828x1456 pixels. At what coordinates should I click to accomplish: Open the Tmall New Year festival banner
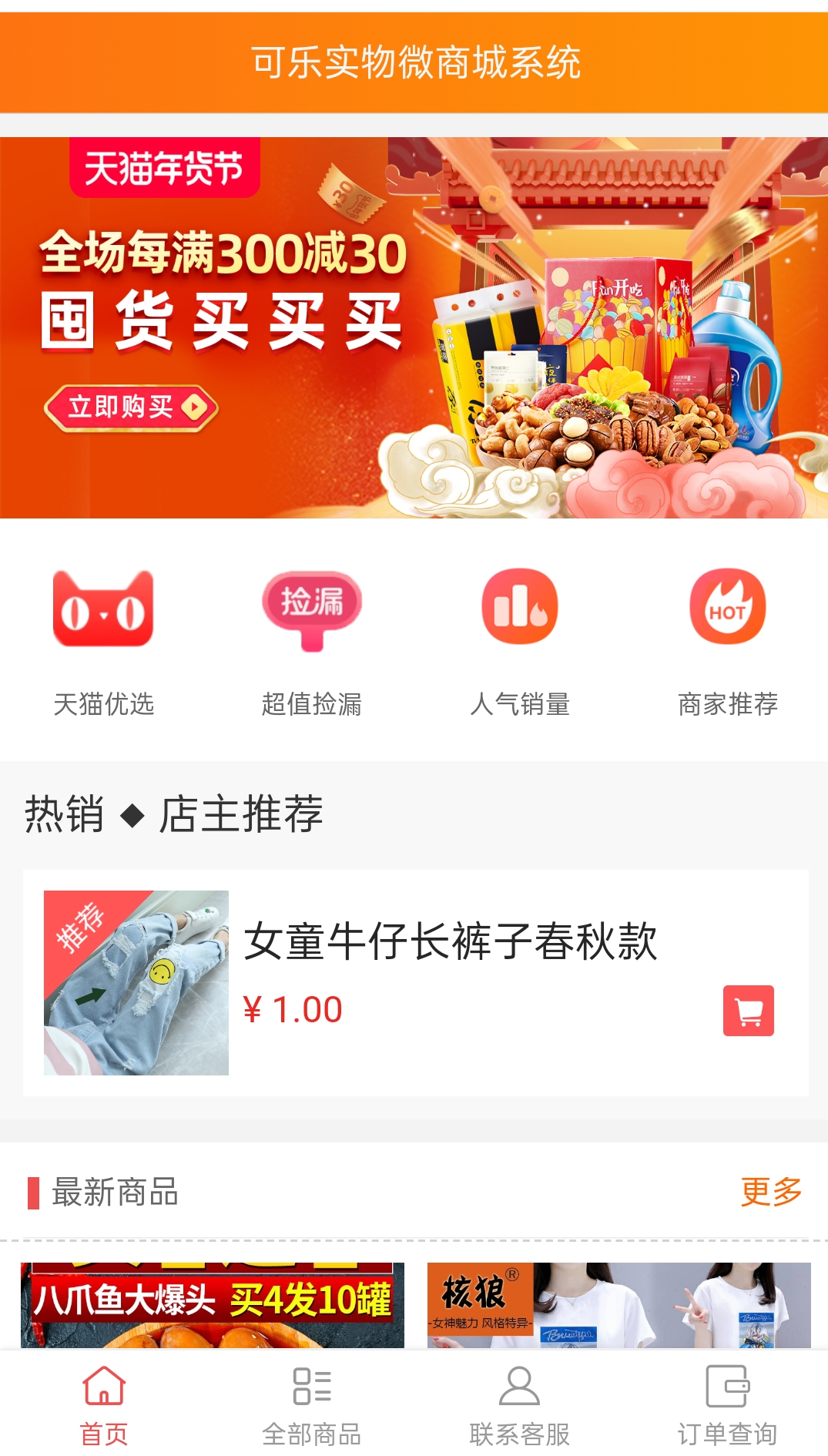click(x=414, y=324)
